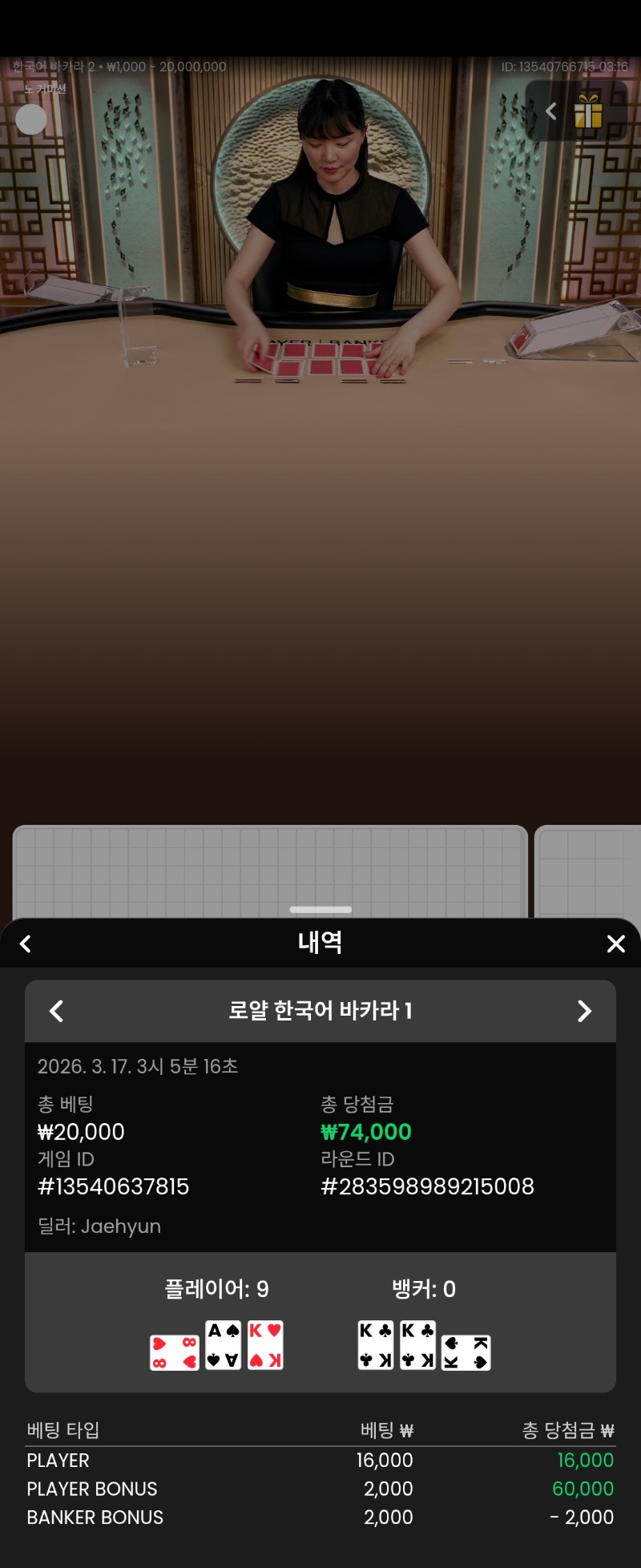Show next game round record
This screenshot has width=641, height=1568.
584,1011
